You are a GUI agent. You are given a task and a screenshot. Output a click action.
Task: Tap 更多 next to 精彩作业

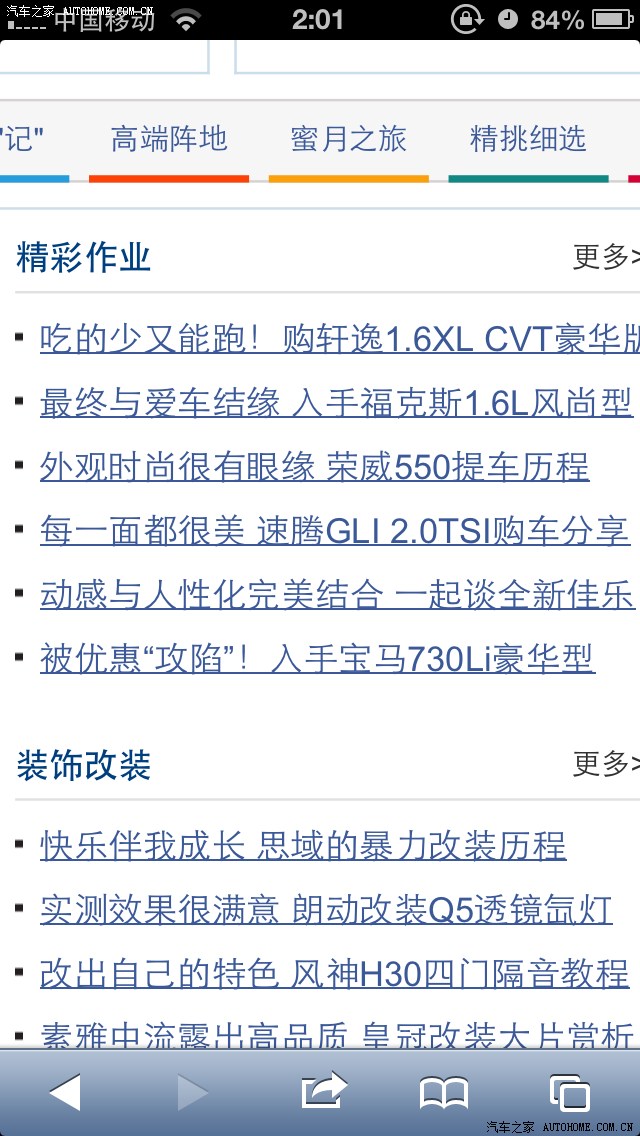[x=605, y=257]
